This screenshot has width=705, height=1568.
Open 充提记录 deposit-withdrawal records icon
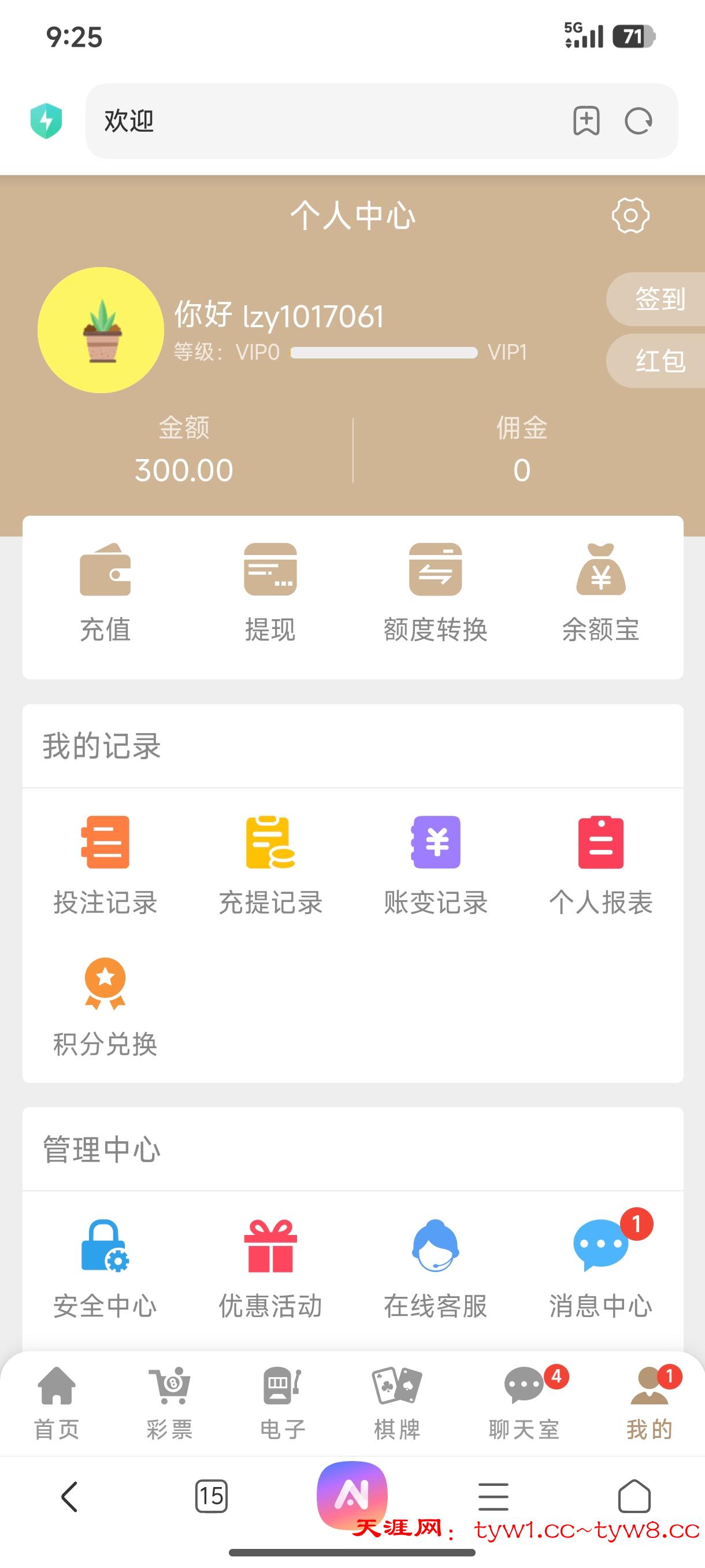(x=269, y=852)
